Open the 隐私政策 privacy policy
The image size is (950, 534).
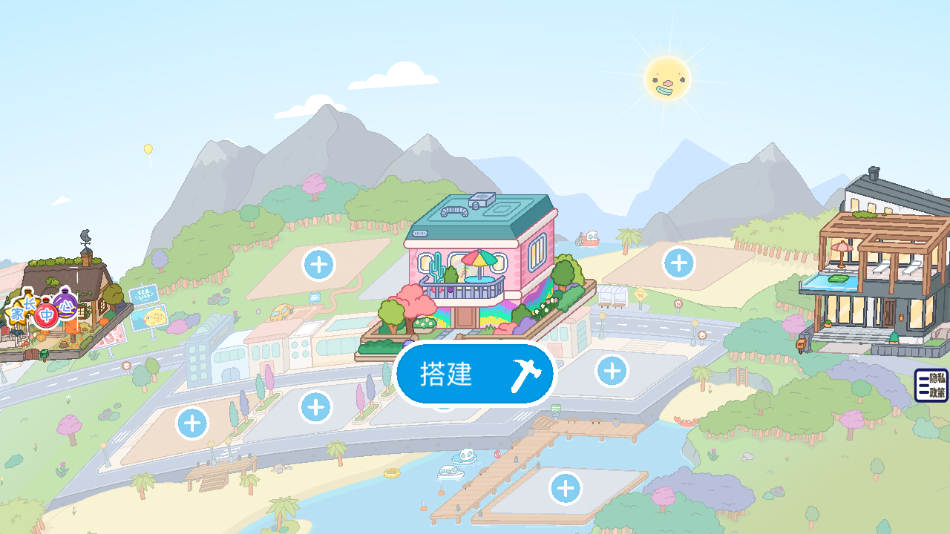tap(930, 385)
